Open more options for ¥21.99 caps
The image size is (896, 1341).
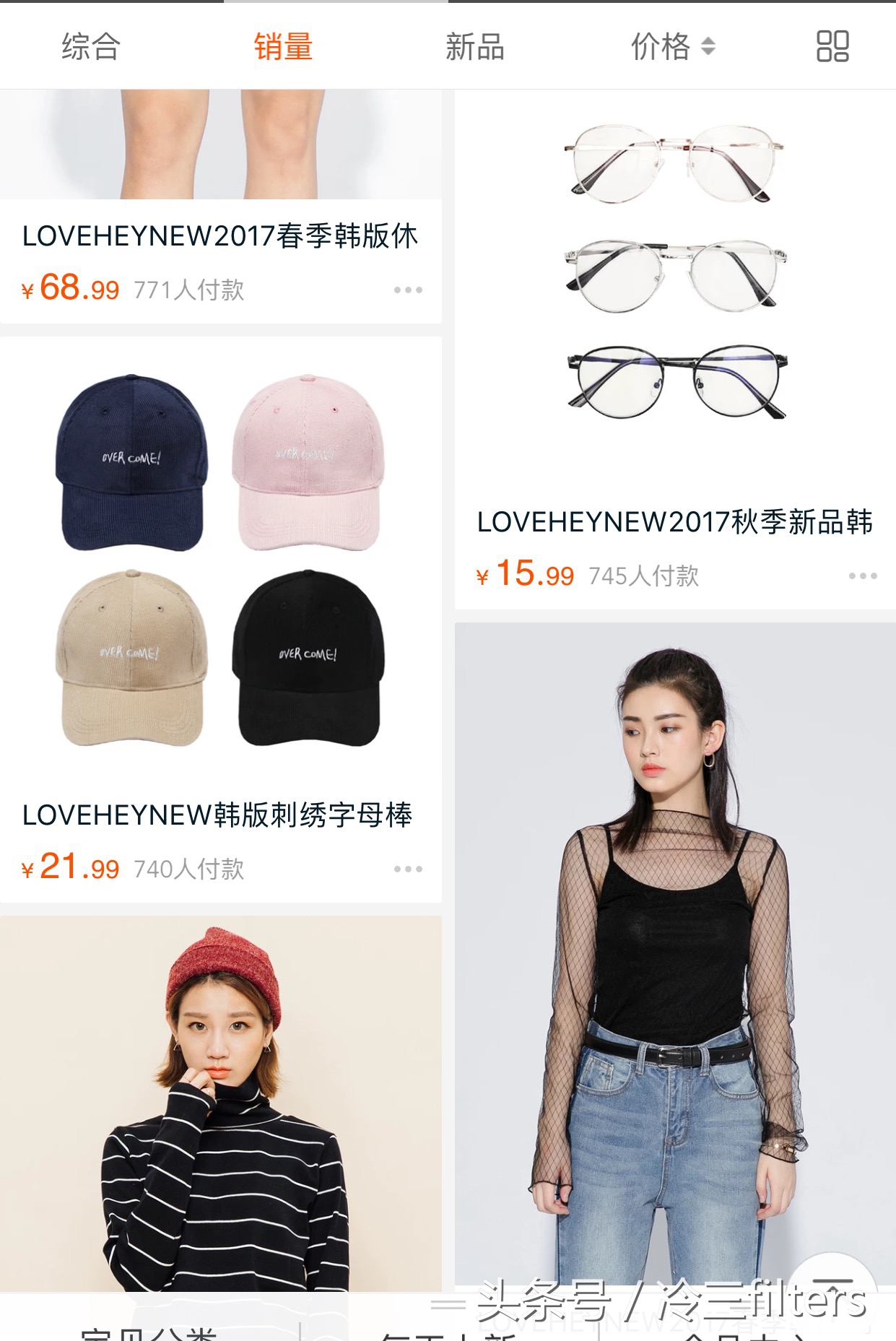click(408, 869)
